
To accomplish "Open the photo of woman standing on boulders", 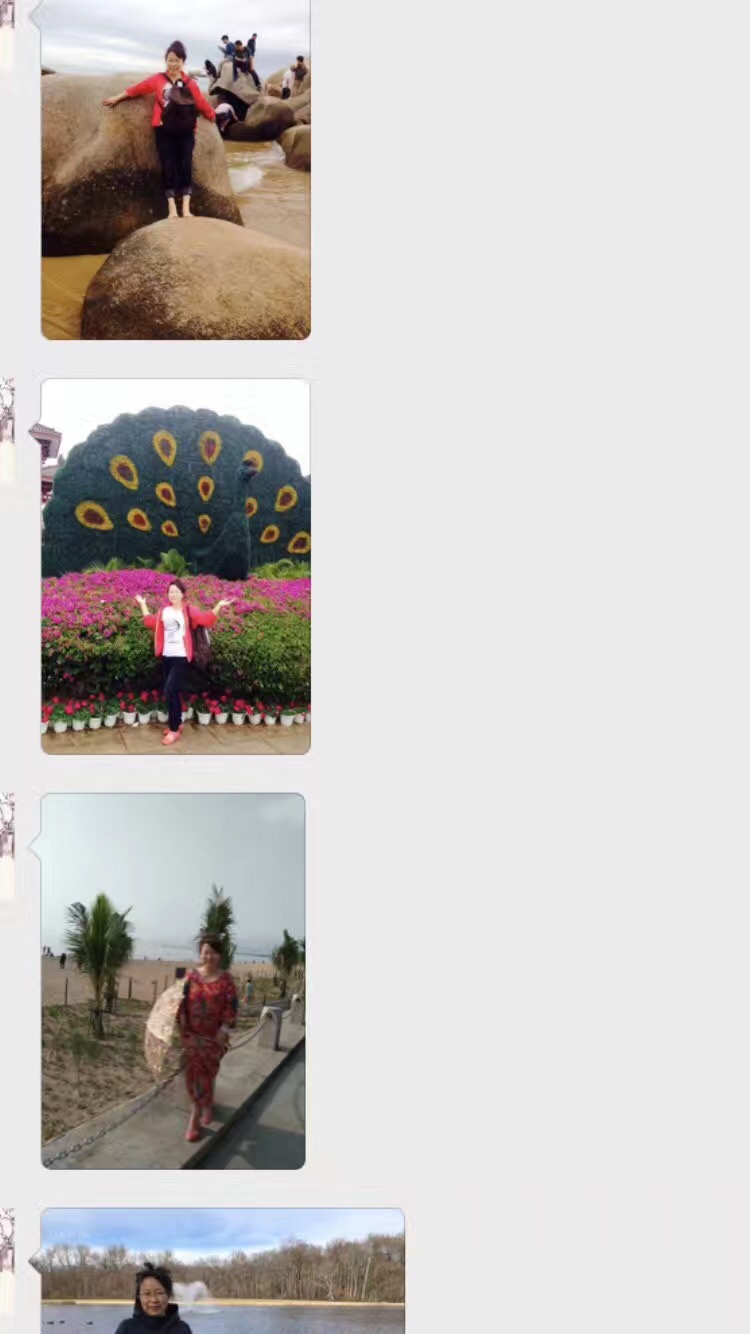I will tap(175, 170).
